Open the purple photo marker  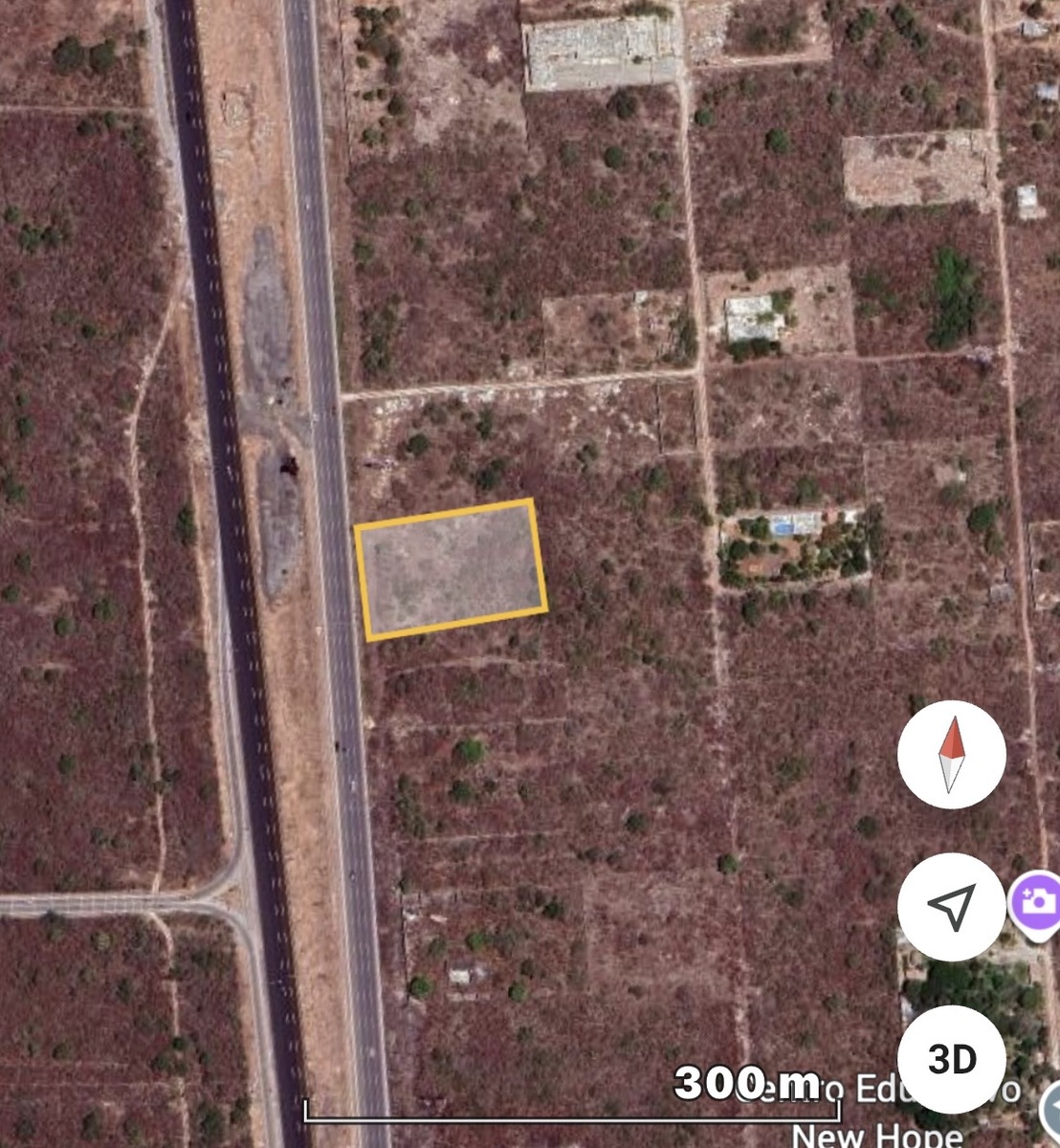point(1036,901)
